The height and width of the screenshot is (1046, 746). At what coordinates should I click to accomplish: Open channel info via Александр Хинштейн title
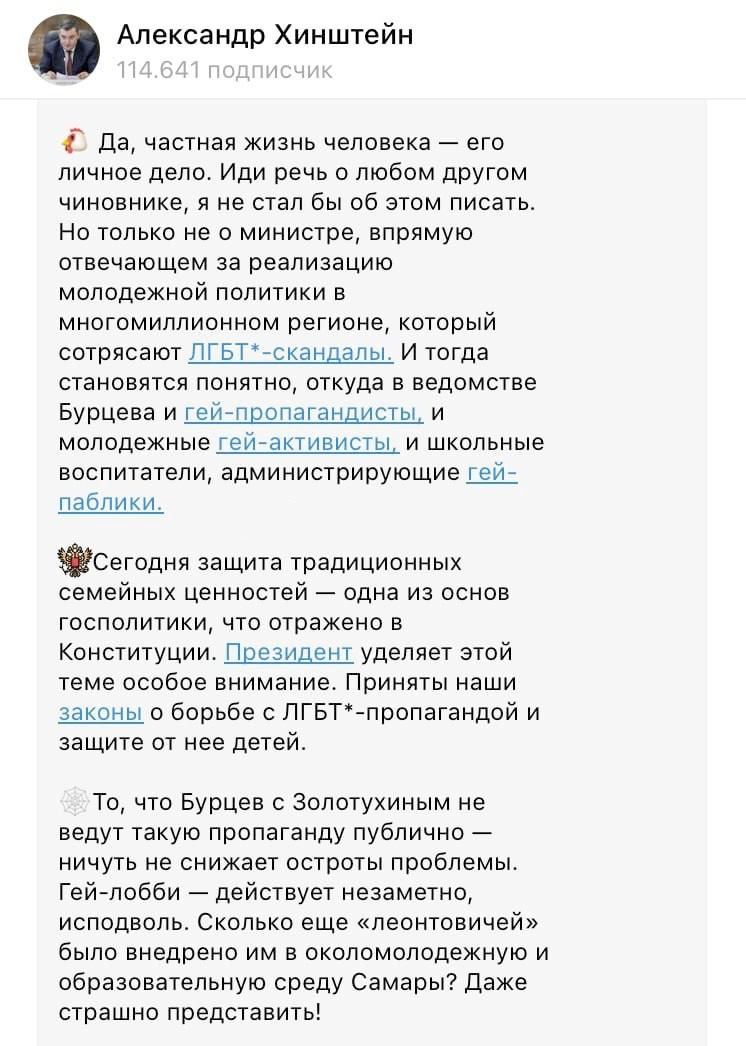pyautogui.click(x=265, y=36)
